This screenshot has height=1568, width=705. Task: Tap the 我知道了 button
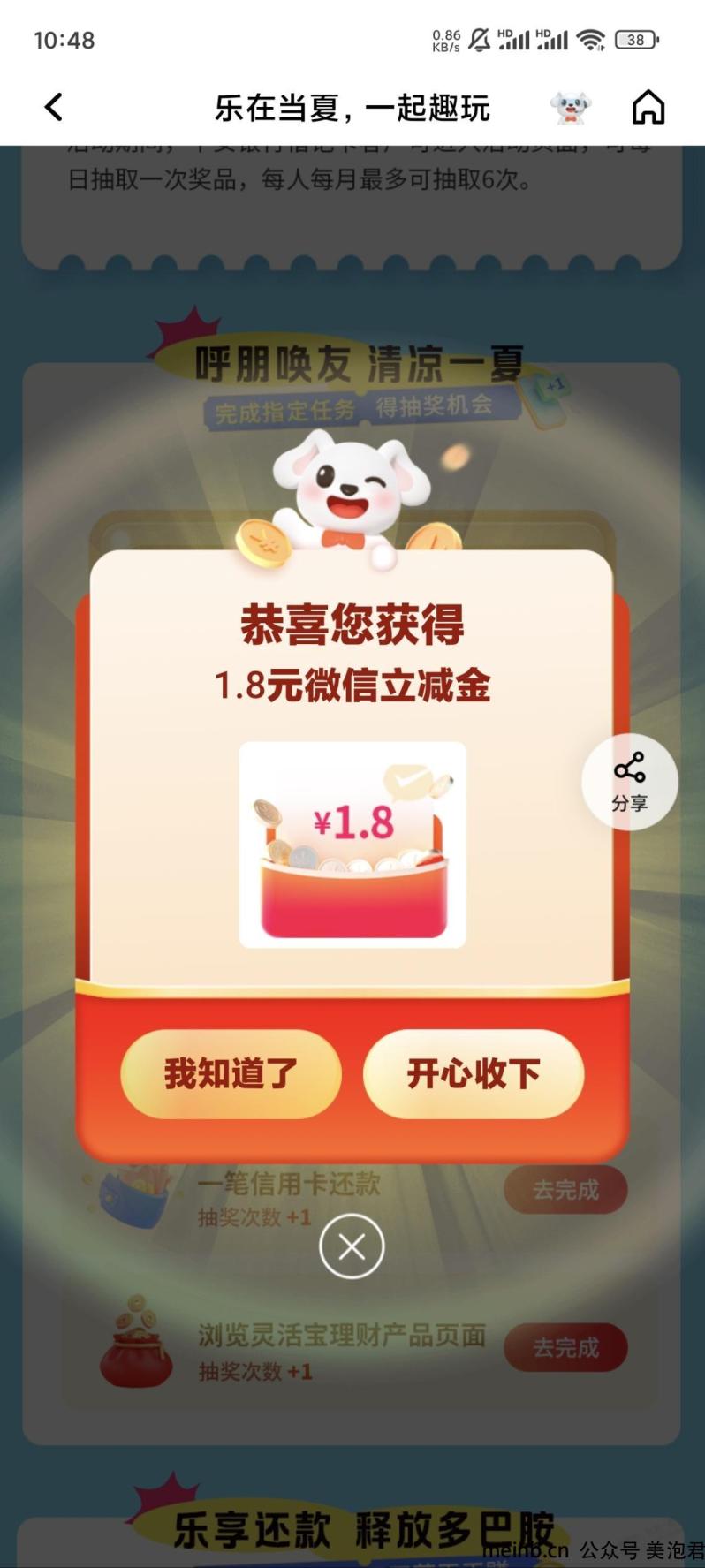point(231,1073)
